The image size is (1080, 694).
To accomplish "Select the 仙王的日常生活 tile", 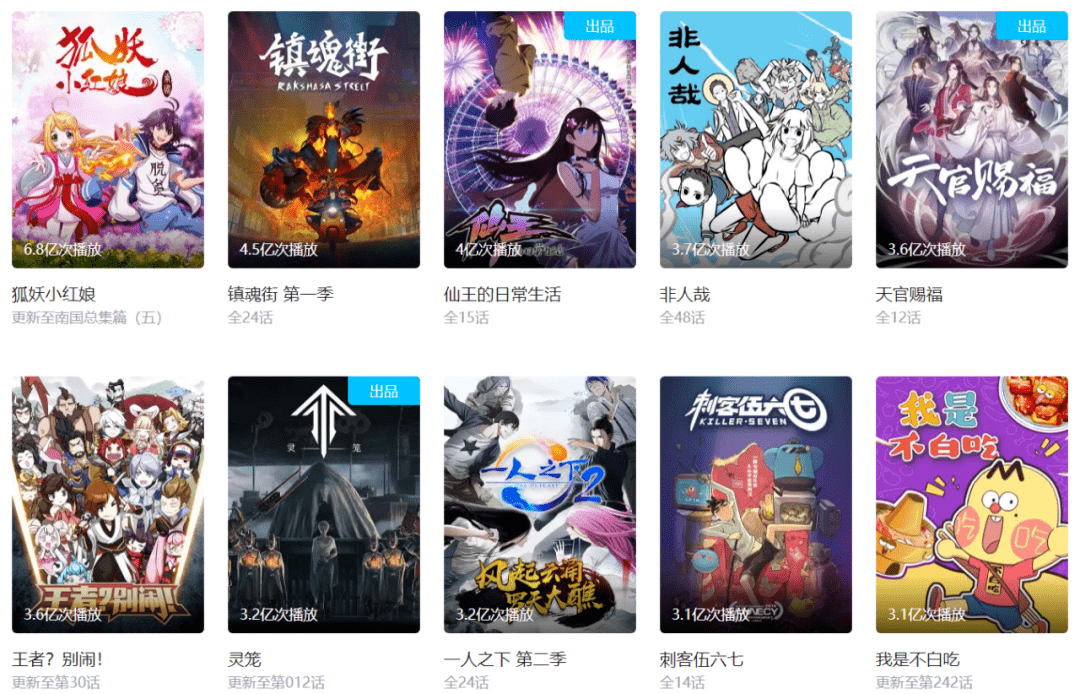I will [540, 140].
